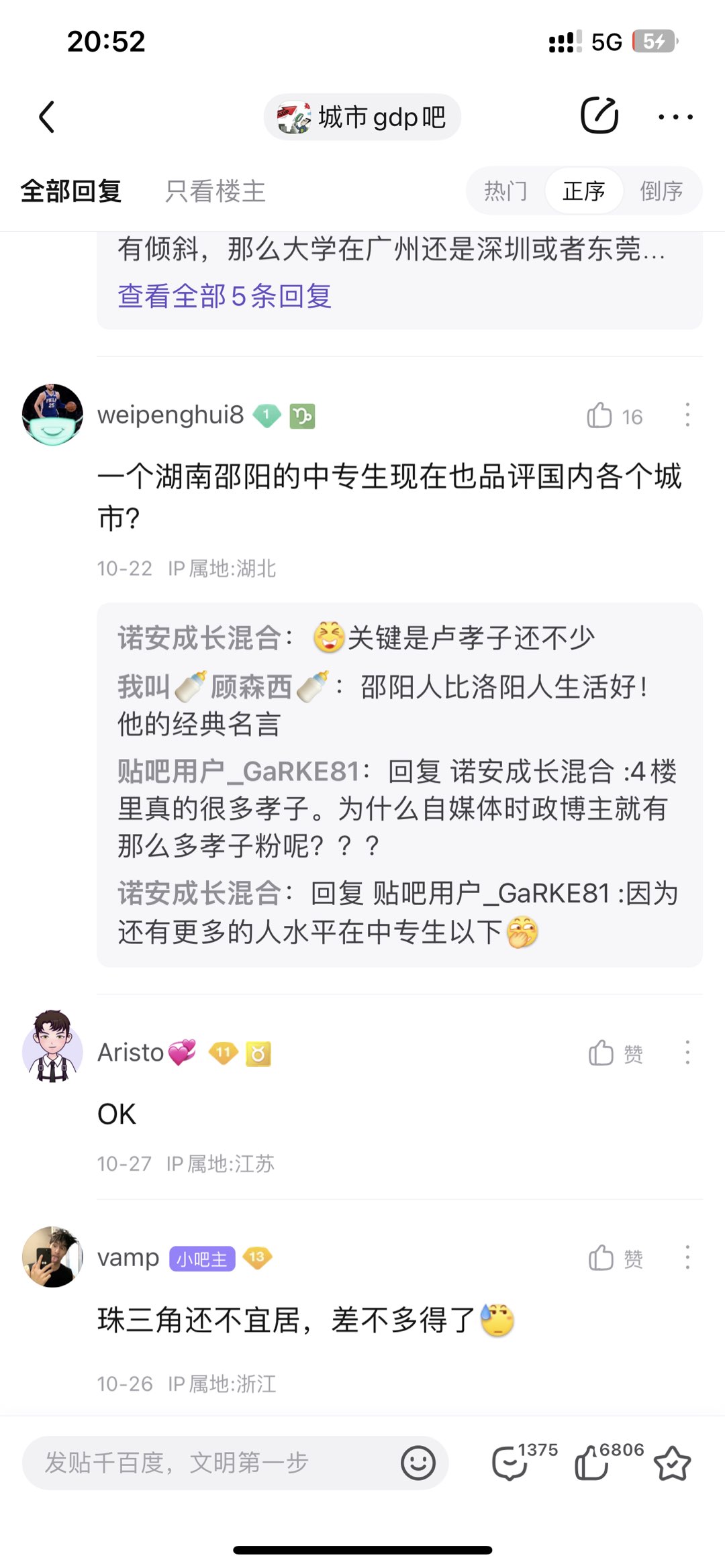
Task: Favorite this post with star icon
Action: [672, 1463]
